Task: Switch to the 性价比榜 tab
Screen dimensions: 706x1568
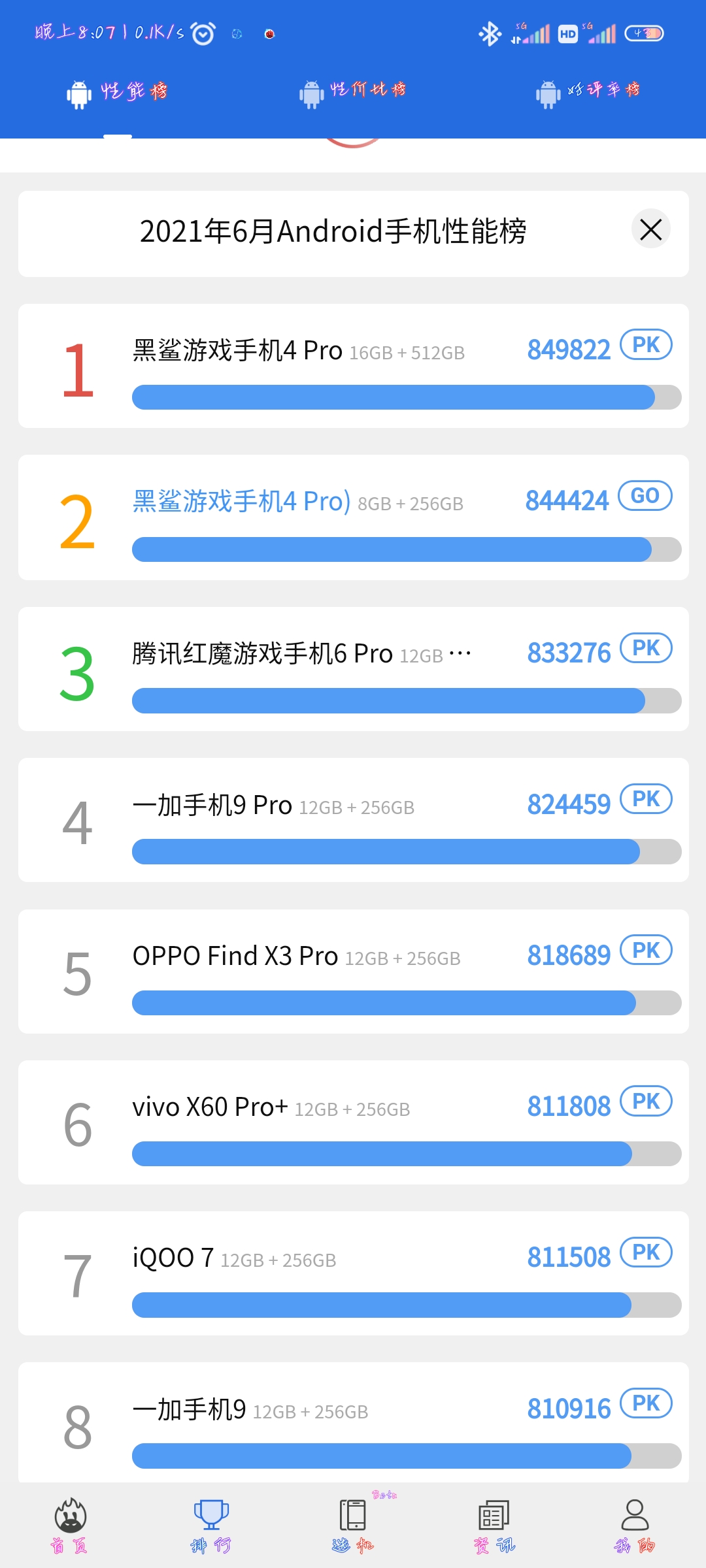Action: (353, 93)
